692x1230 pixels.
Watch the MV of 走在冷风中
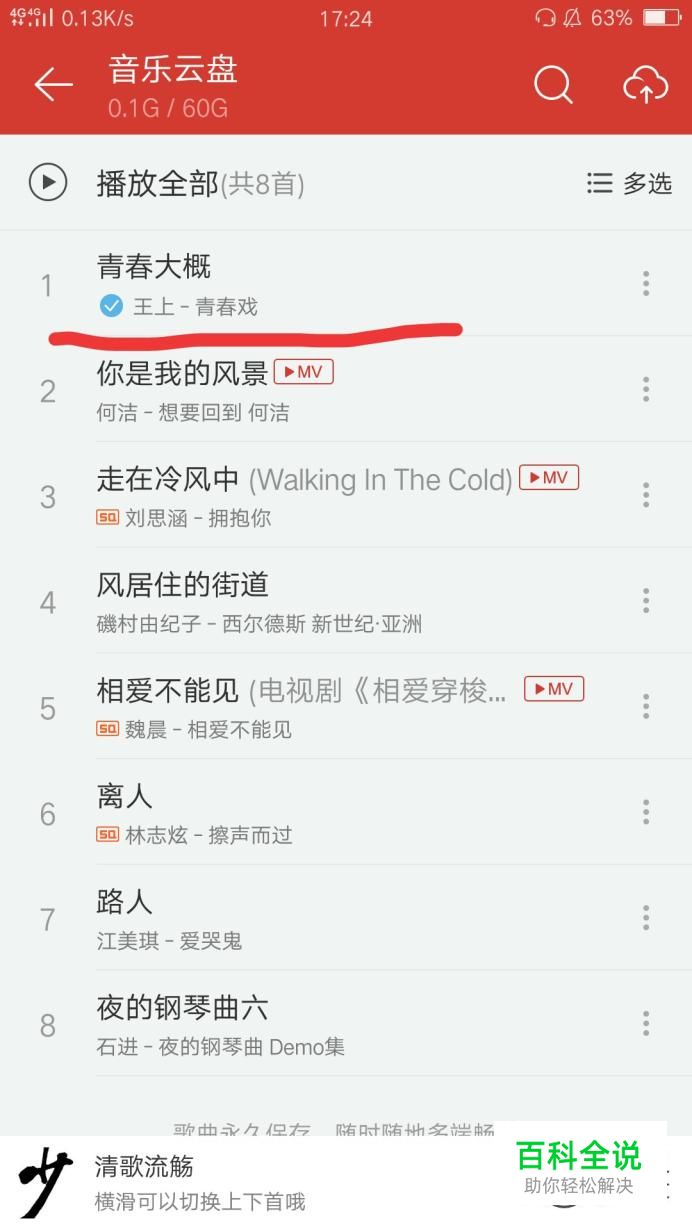[x=549, y=478]
